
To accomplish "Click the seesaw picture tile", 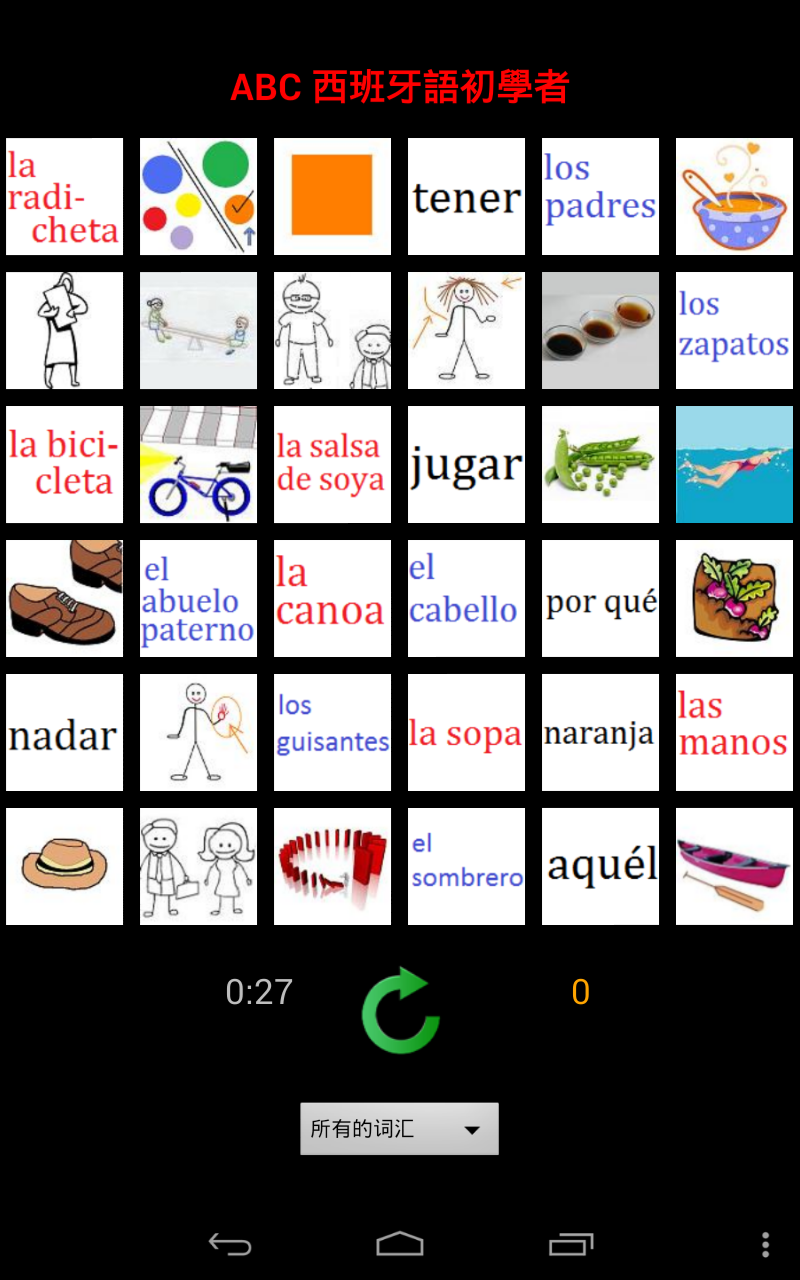I will (198, 330).
